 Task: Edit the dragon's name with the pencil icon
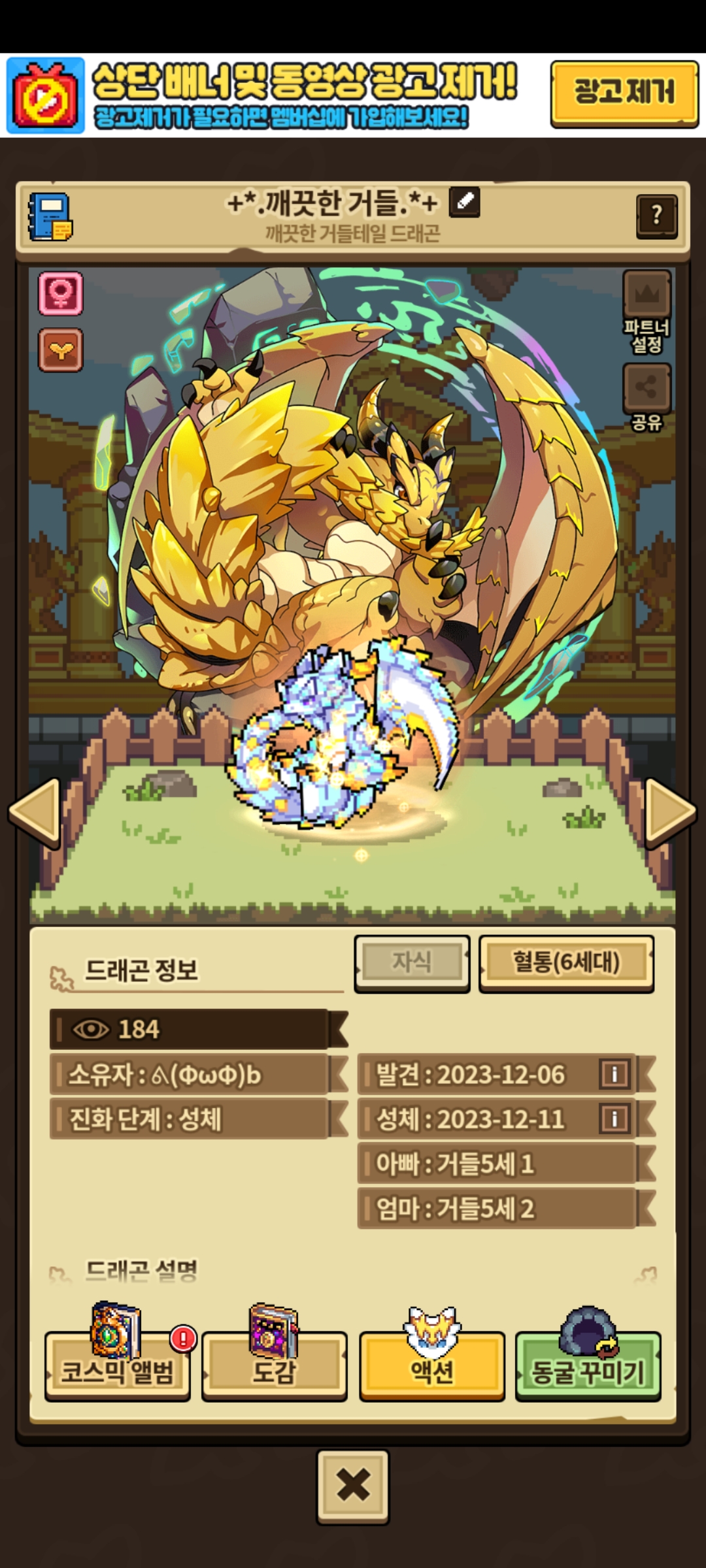coord(465,202)
